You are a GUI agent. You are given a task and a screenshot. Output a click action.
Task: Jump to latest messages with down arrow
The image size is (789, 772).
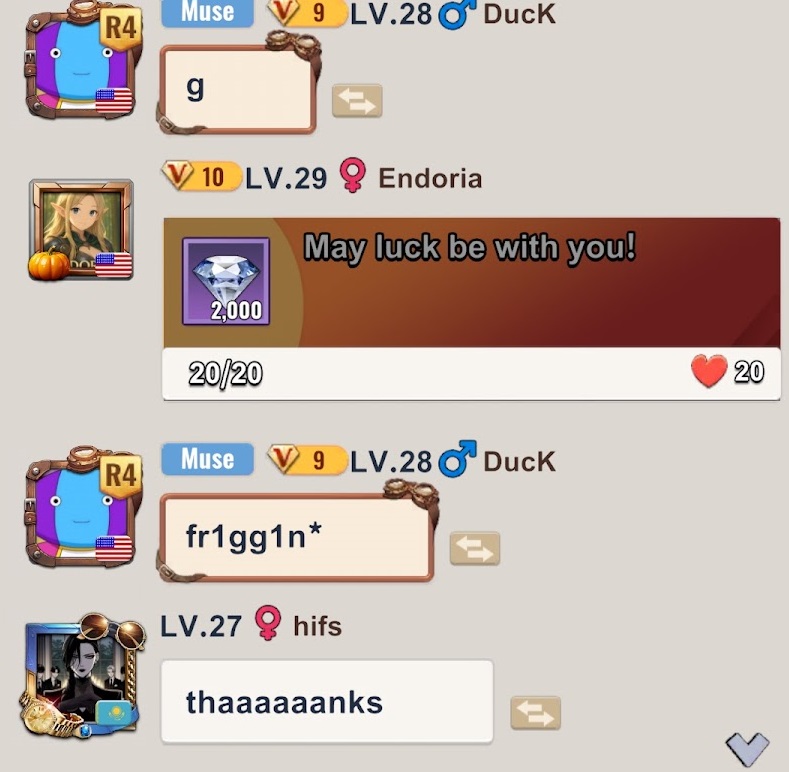point(747,748)
